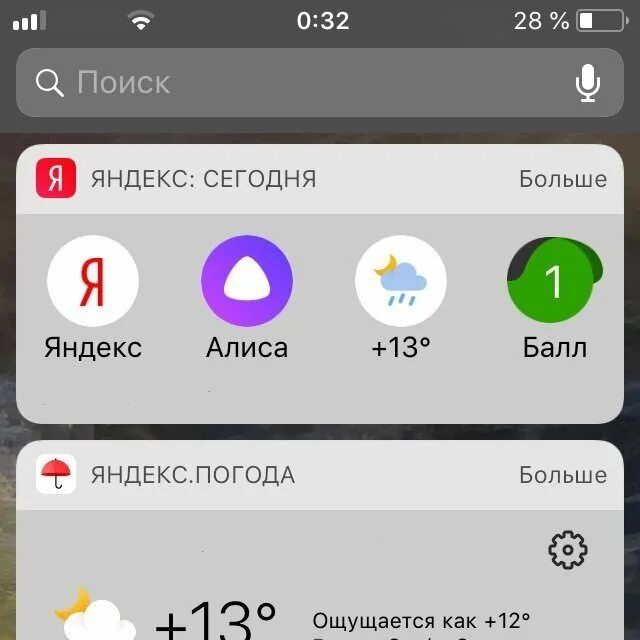Open the Яндекс shortcut
This screenshot has width=640, height=640.
[x=93, y=282]
